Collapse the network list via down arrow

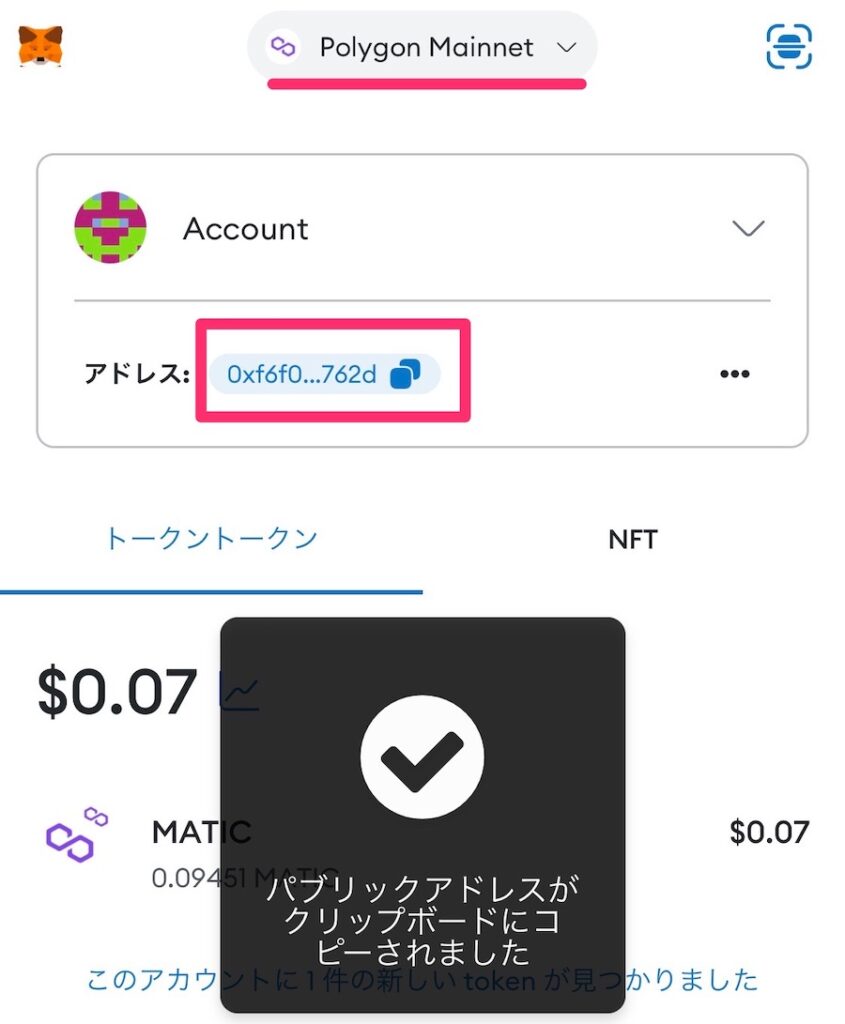coord(567,47)
